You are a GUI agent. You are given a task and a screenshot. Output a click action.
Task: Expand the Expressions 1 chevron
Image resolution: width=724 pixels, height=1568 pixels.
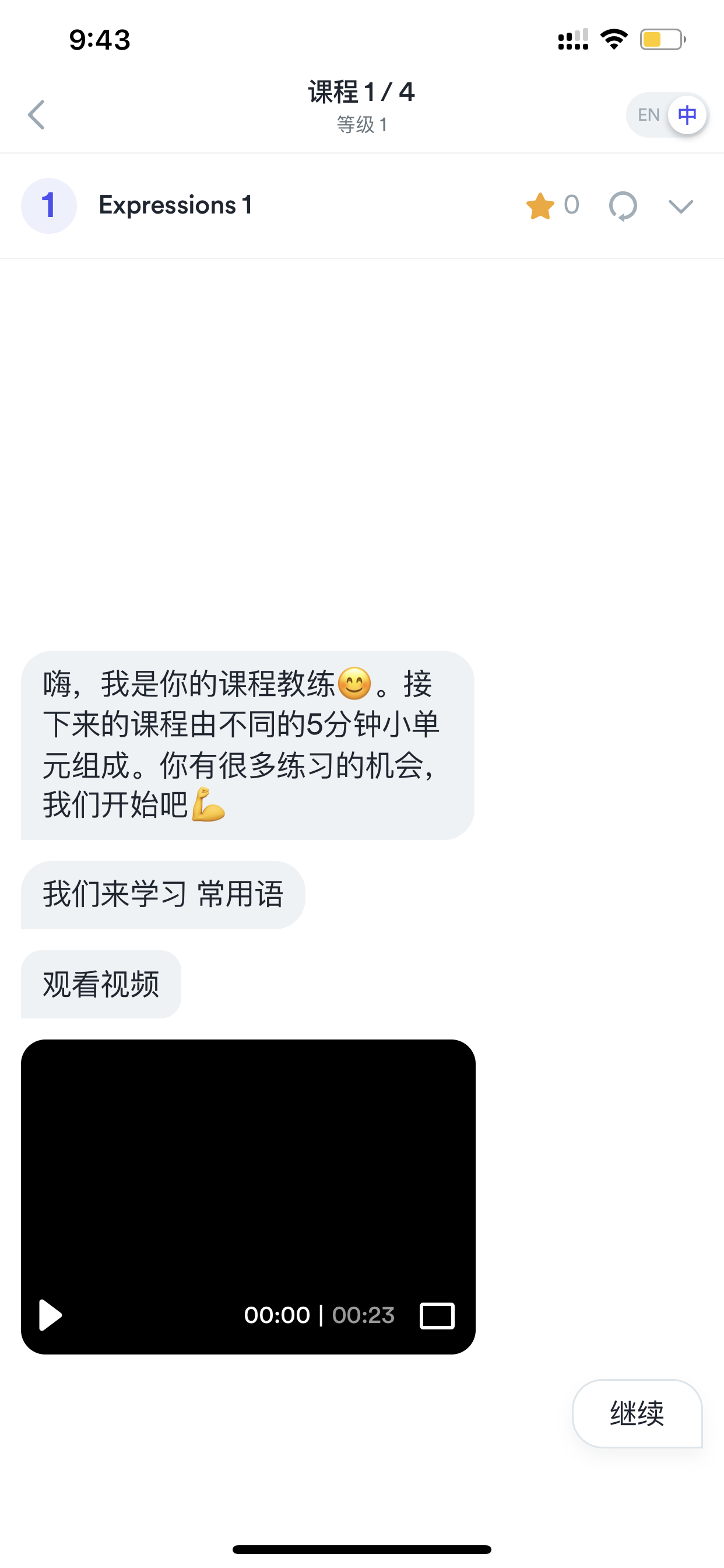point(680,206)
